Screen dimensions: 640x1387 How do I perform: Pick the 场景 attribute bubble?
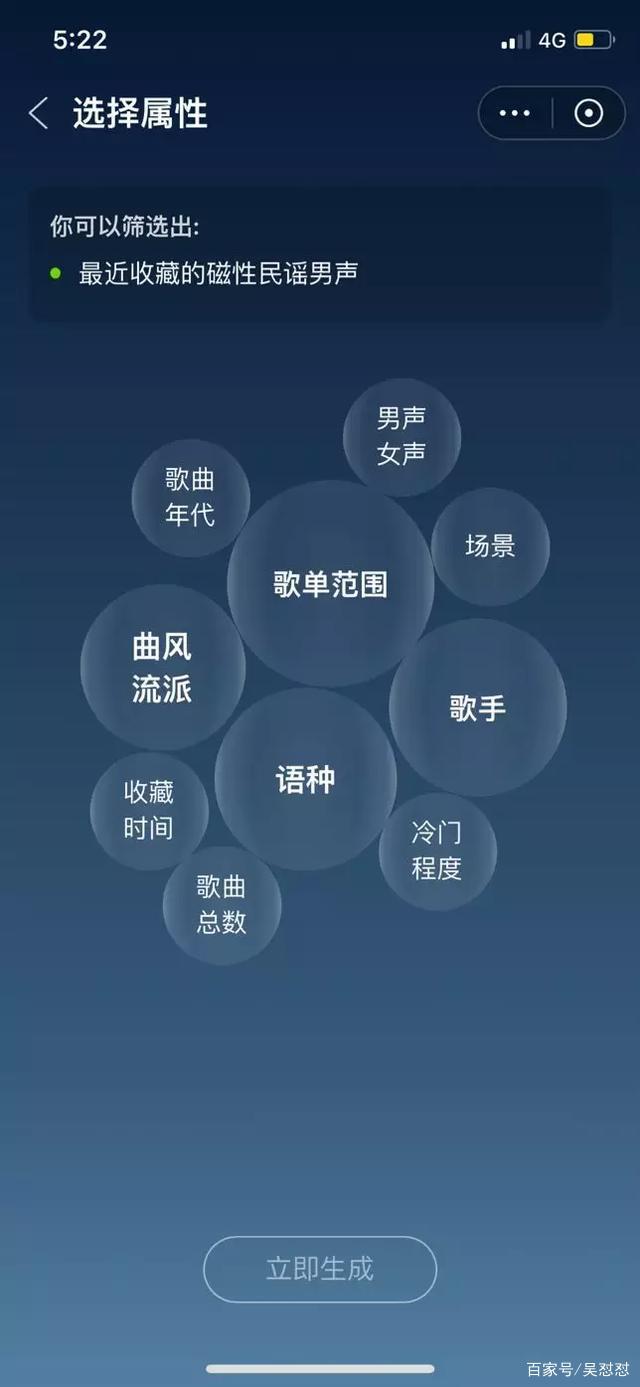click(490, 546)
